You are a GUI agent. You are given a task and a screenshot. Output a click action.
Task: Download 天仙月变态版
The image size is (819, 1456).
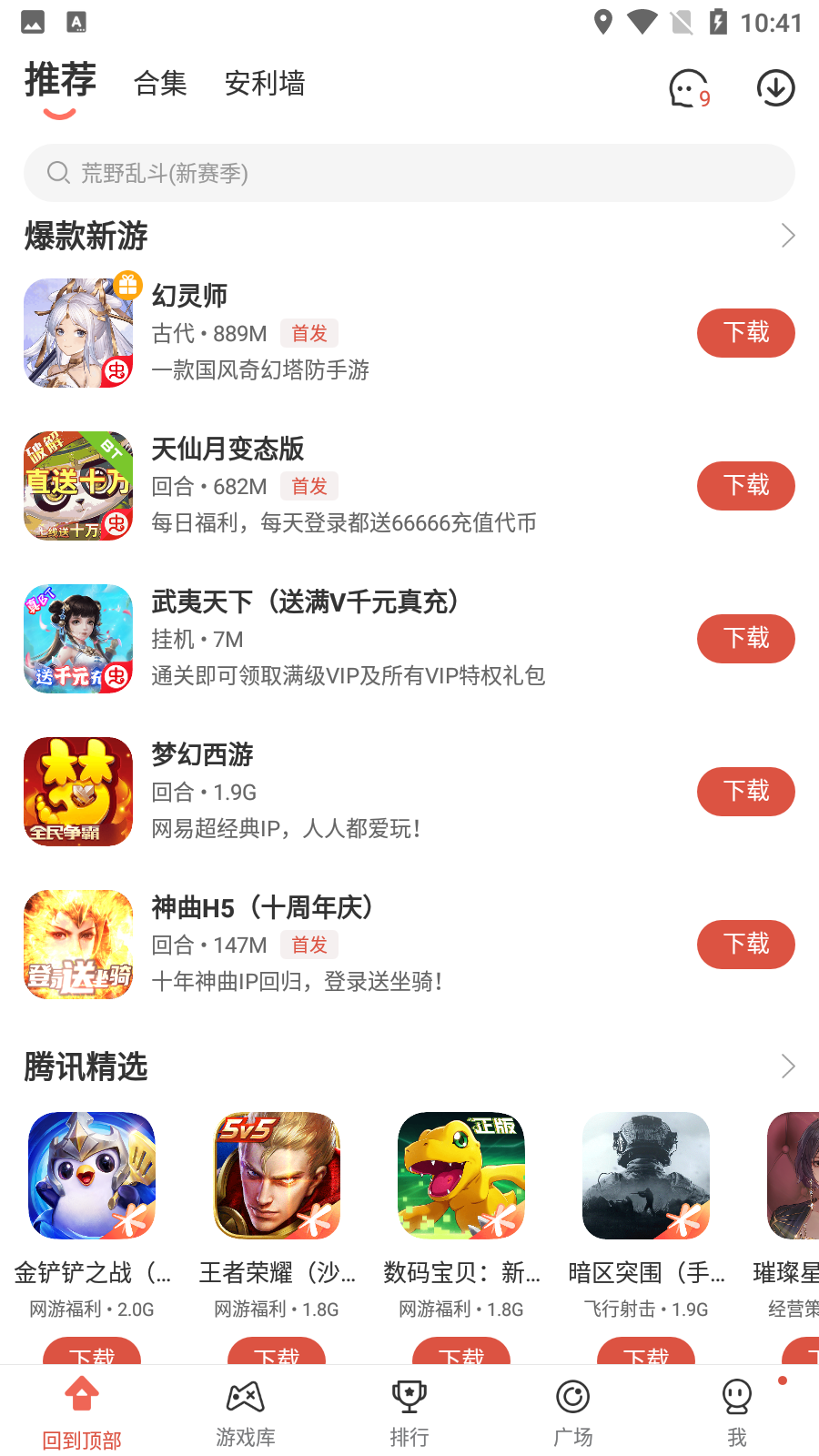tap(745, 486)
